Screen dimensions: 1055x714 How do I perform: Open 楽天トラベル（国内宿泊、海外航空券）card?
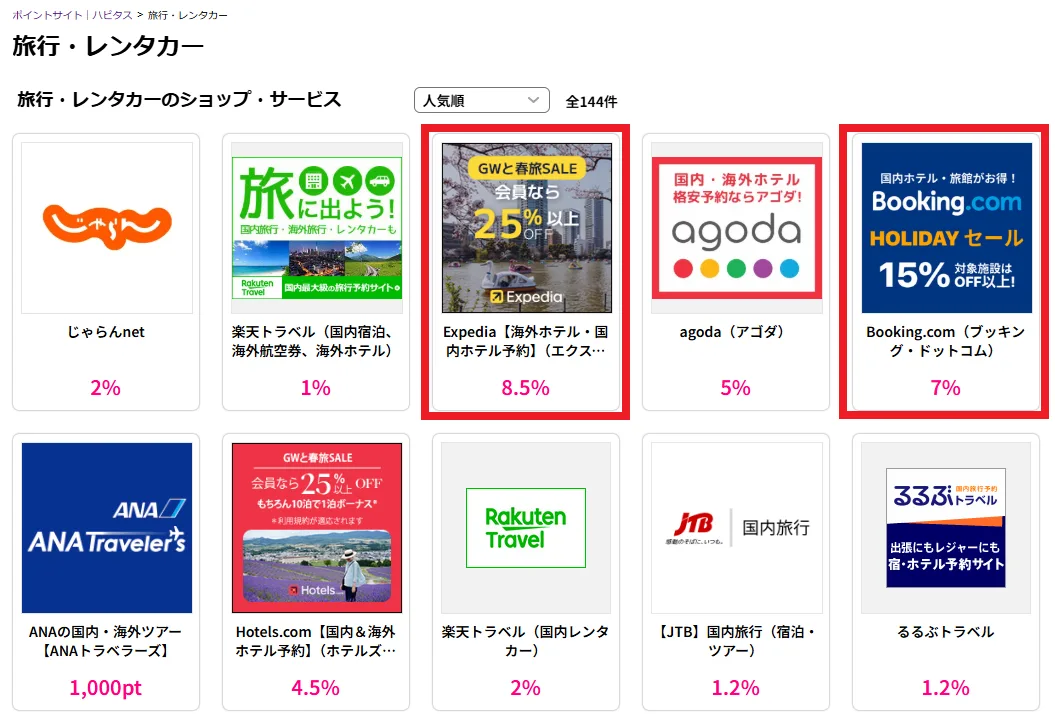click(x=316, y=270)
